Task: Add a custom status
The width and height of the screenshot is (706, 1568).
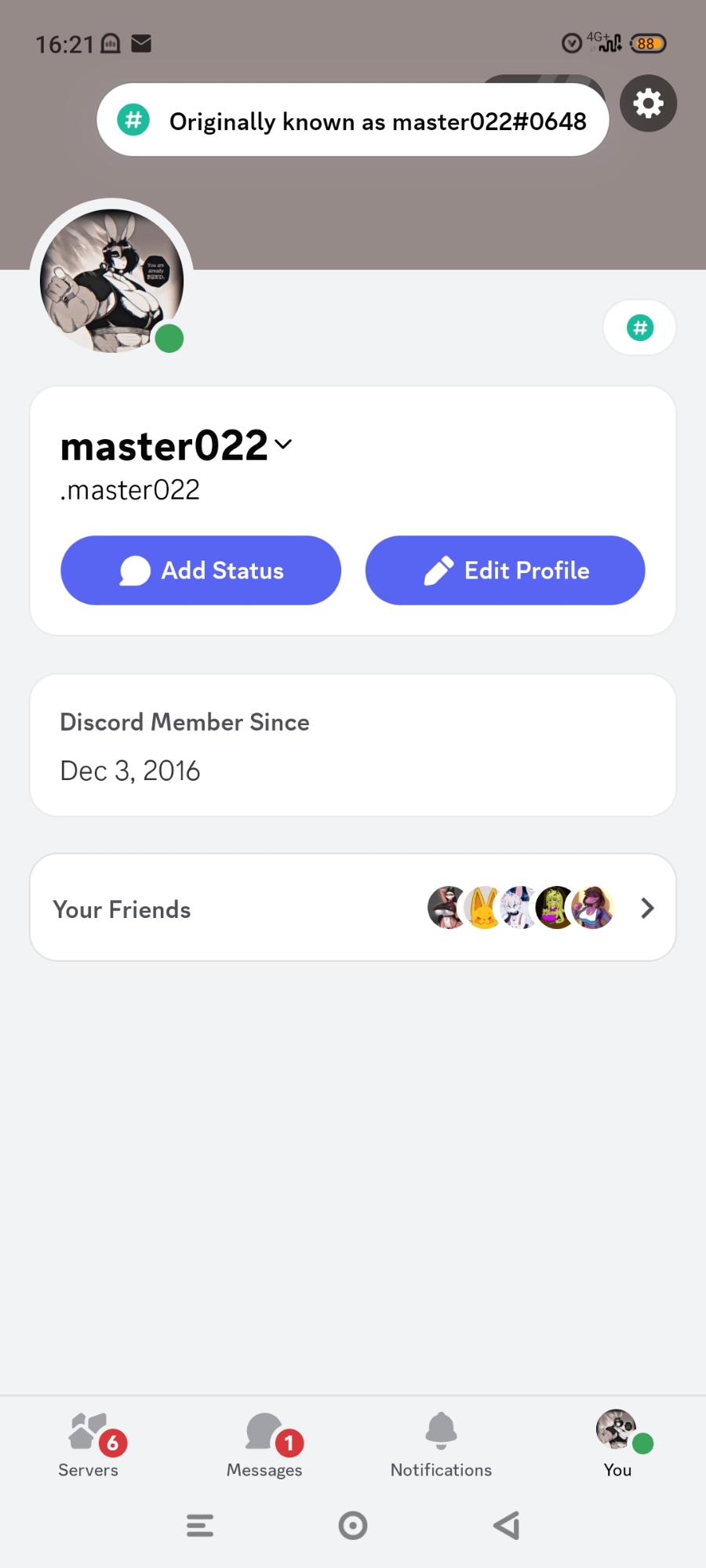Action: pyautogui.click(x=201, y=570)
